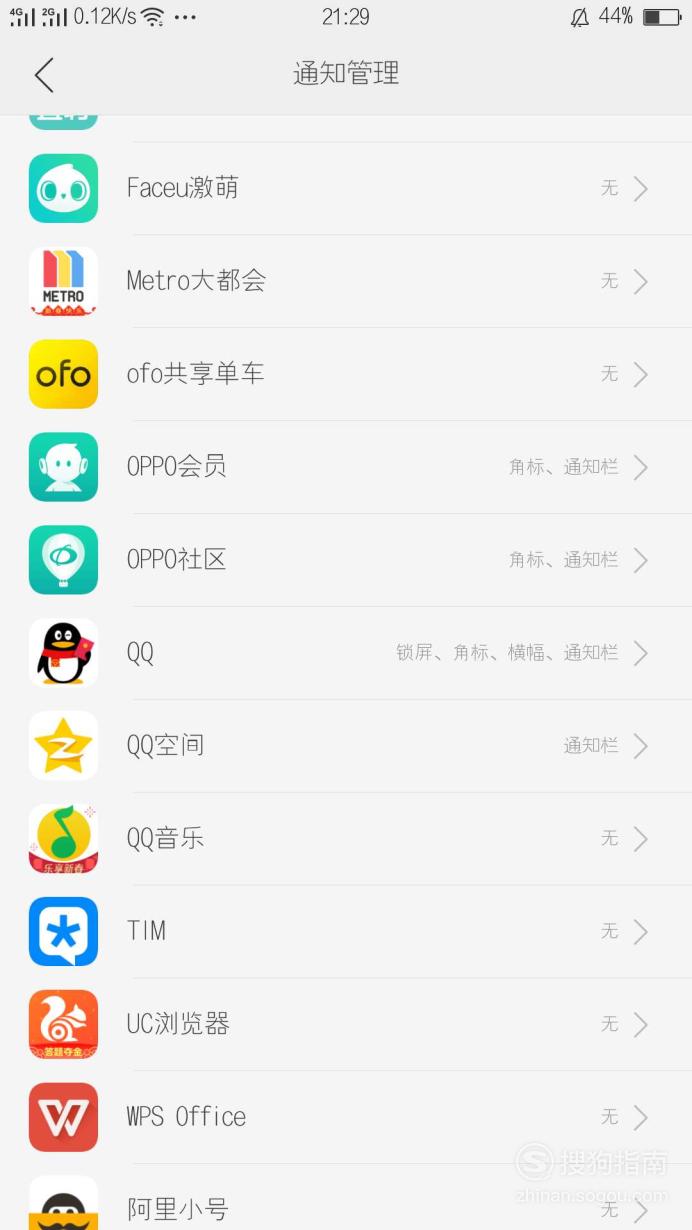Tap the OPPO社区 row
Viewport: 692px width, 1230px height.
pyautogui.click(x=346, y=560)
